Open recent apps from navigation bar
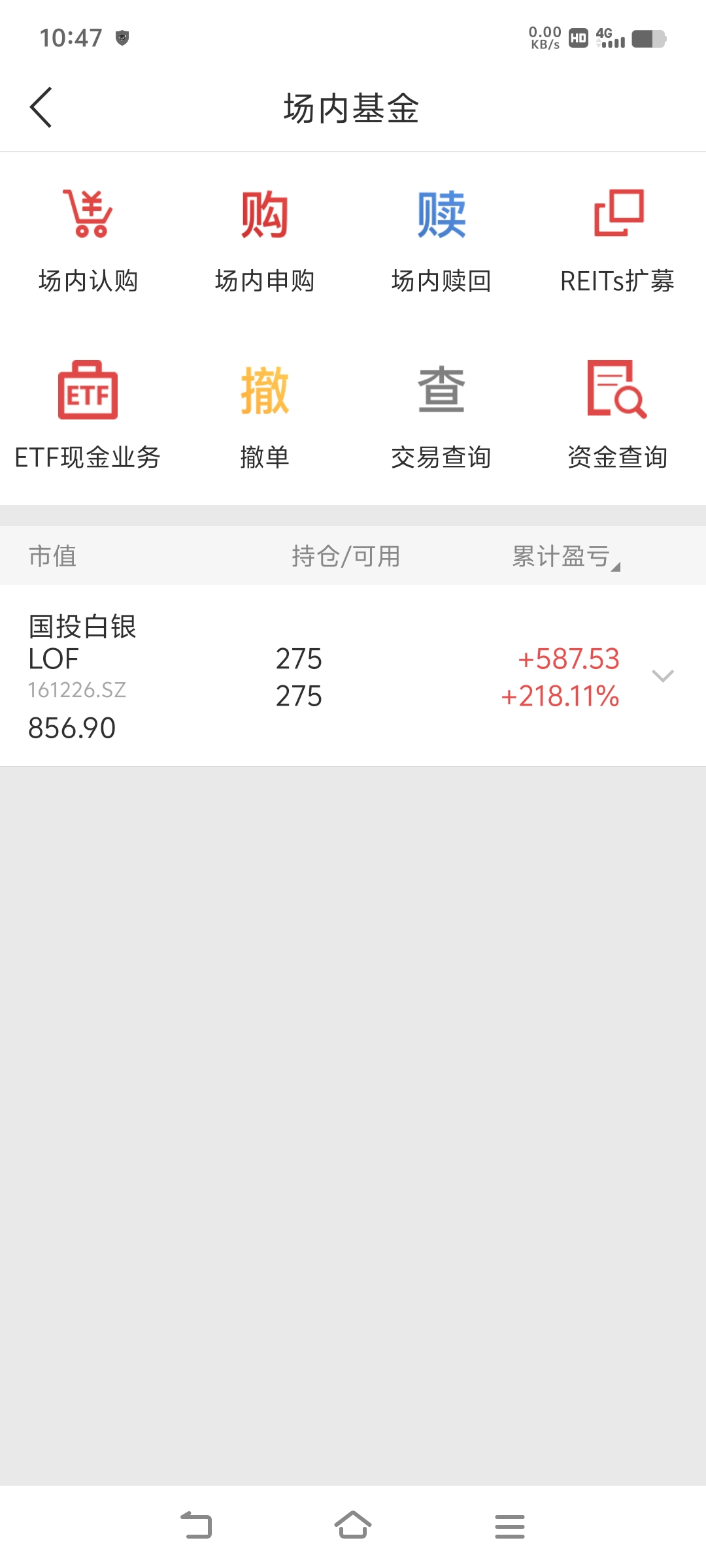Viewport: 706px width, 1568px height. tap(510, 1526)
